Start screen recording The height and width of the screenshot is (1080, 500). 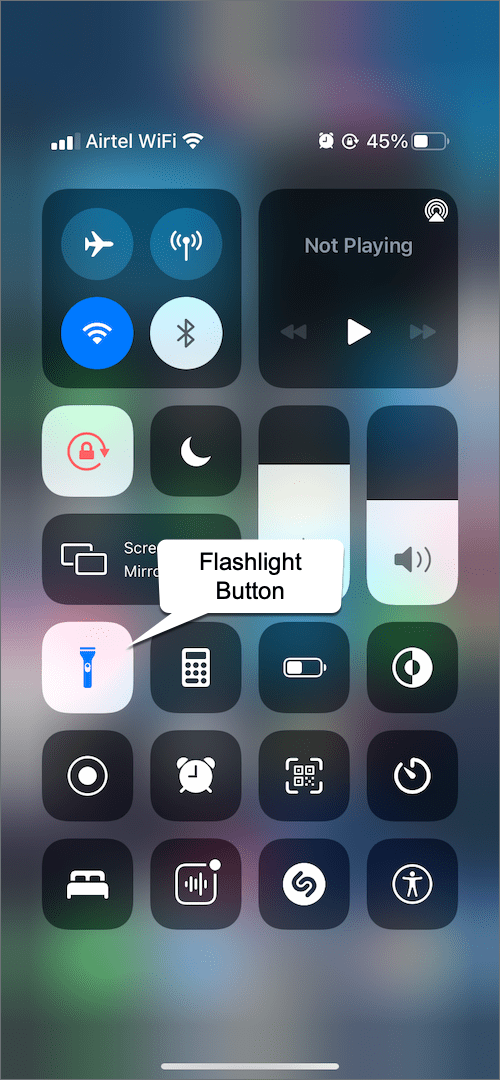87,776
